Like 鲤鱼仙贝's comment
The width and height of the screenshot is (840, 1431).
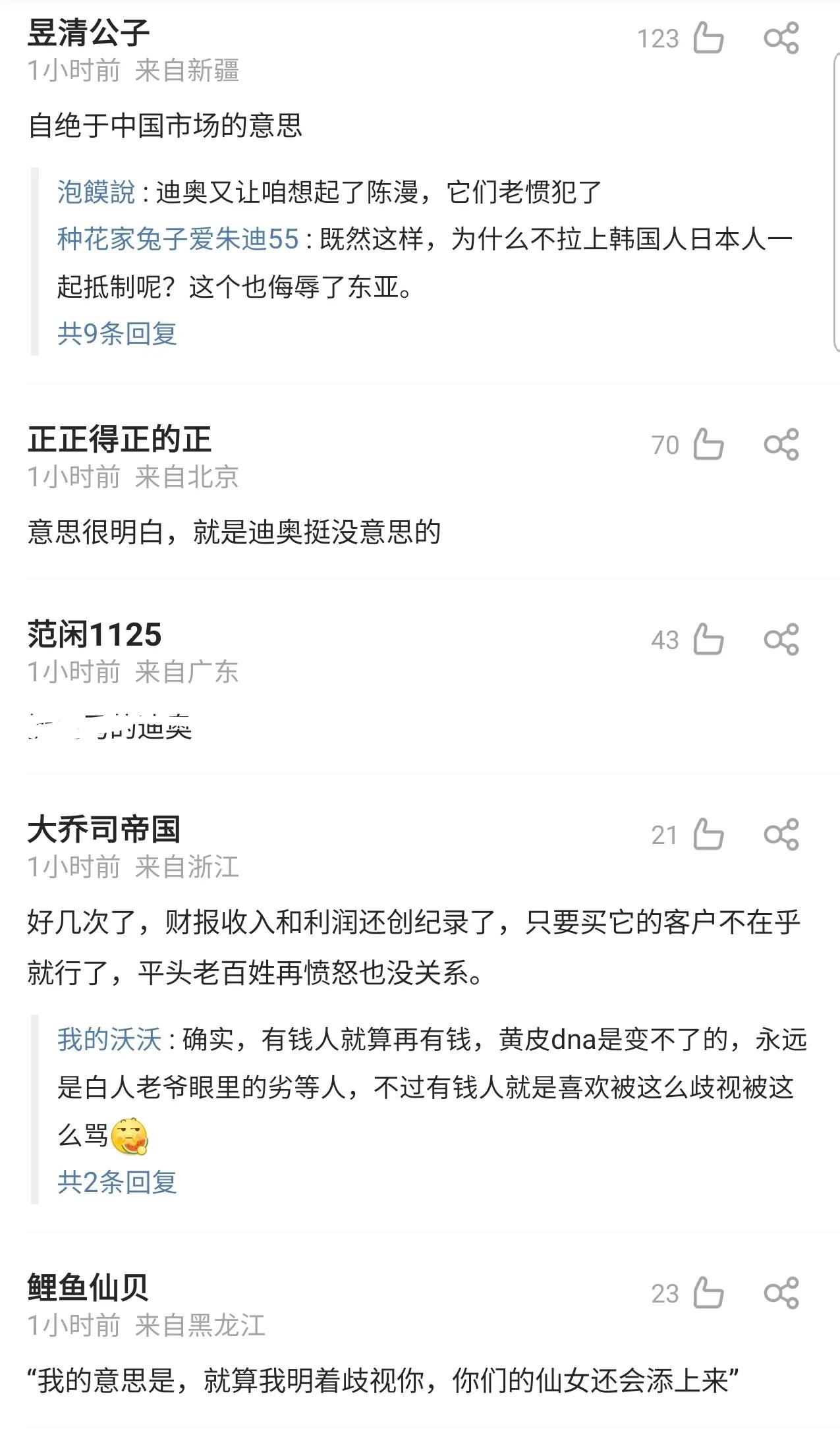tap(708, 1293)
